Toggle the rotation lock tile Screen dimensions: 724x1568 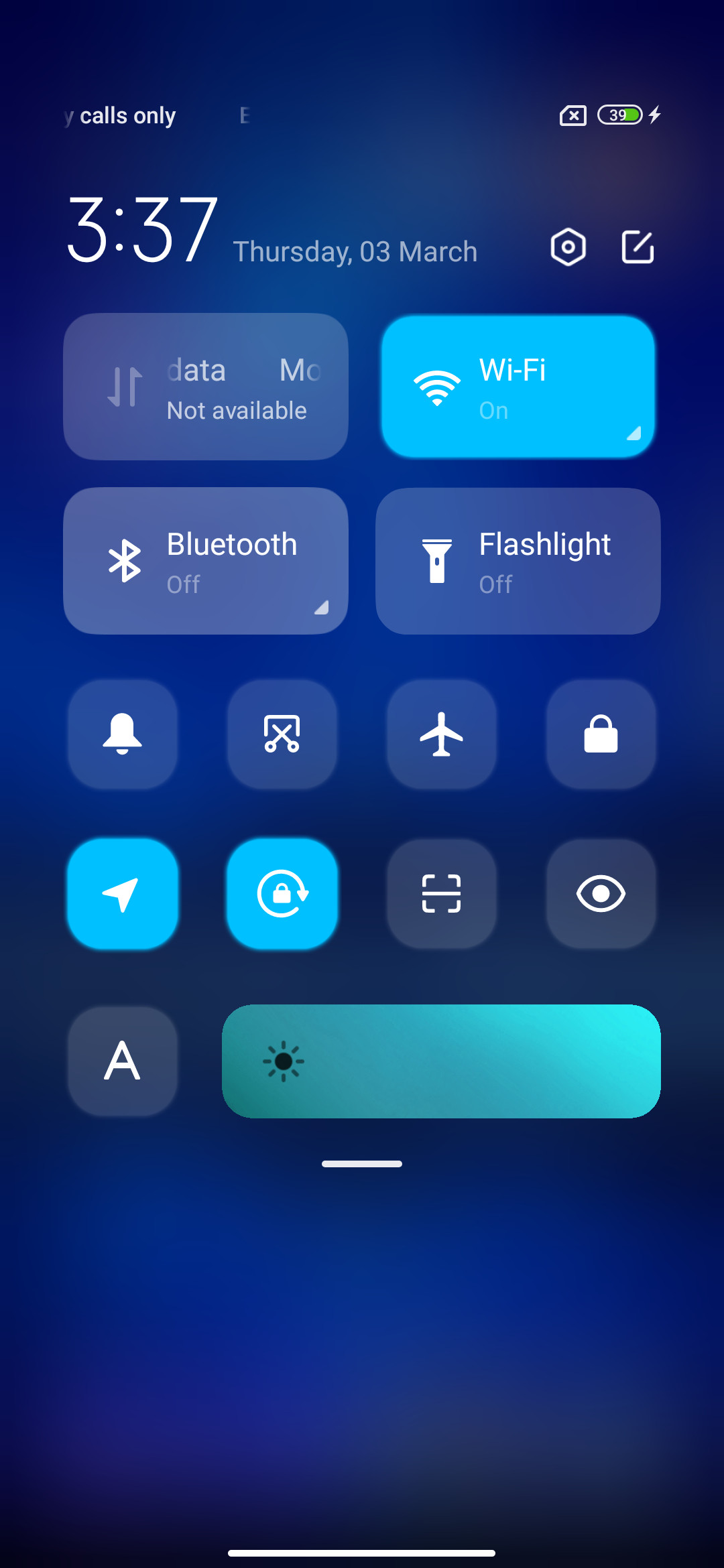[x=282, y=894]
